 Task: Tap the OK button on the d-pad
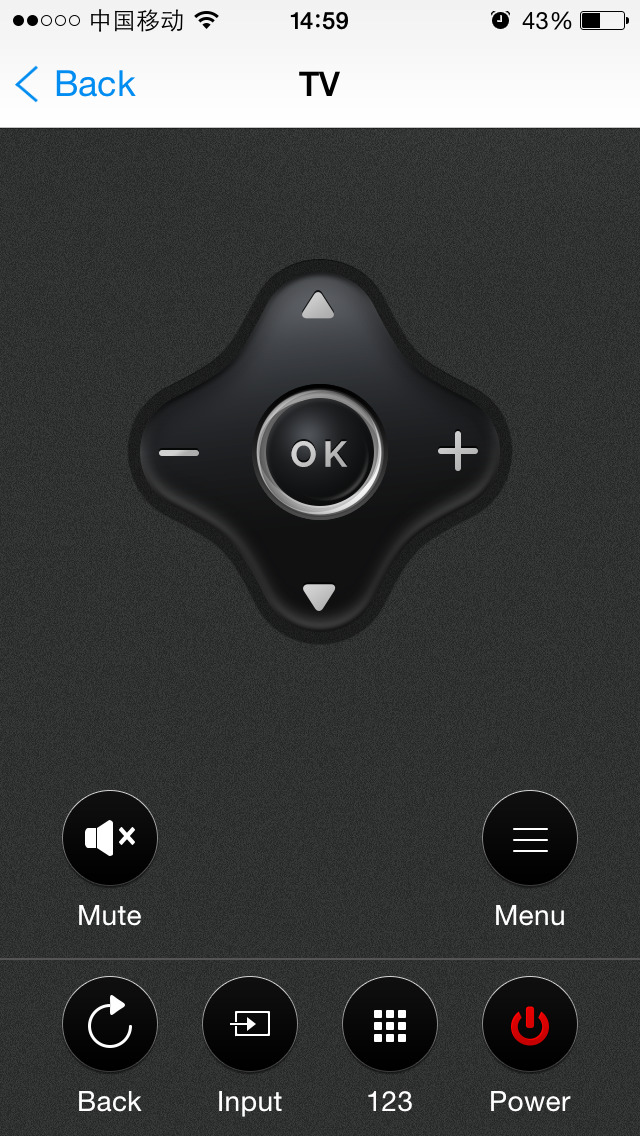point(319,454)
